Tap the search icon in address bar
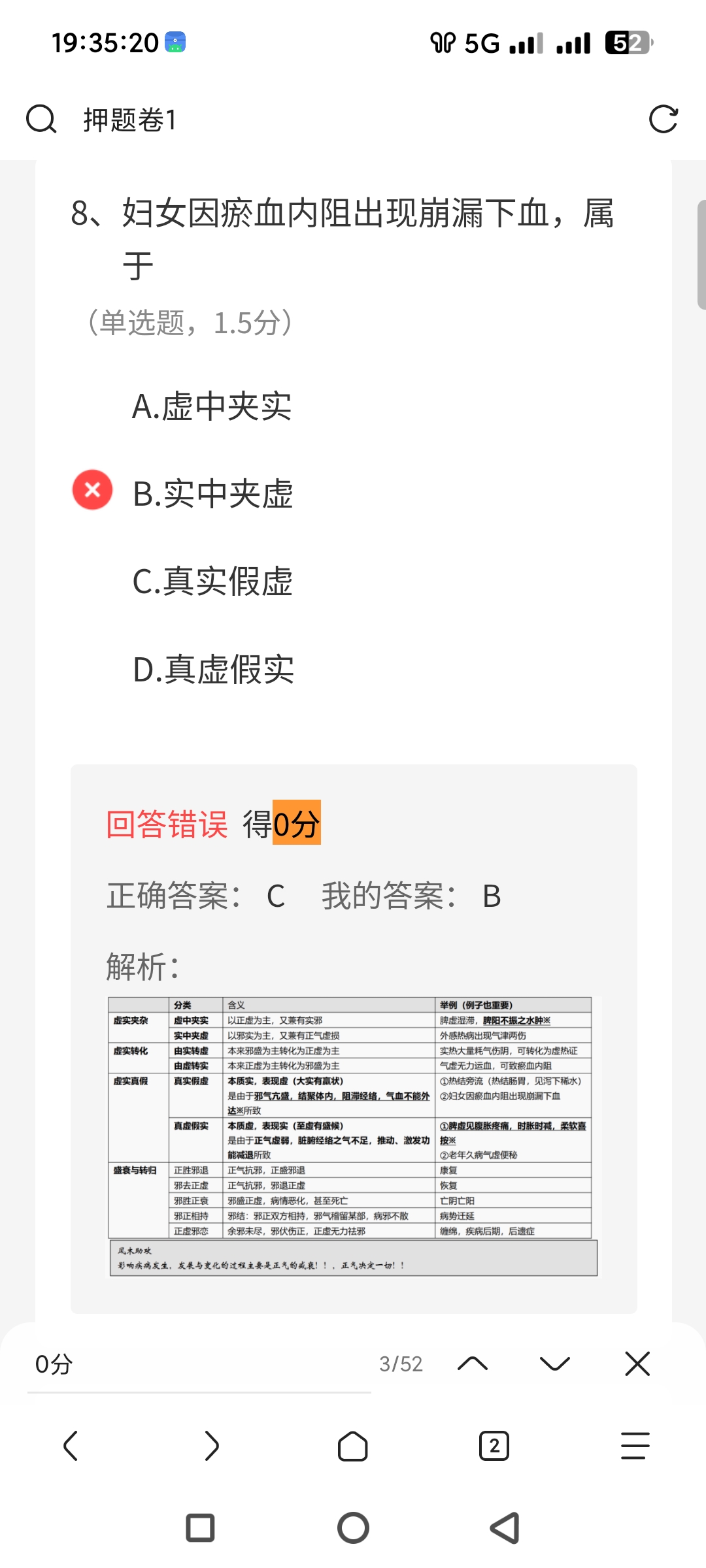The height and width of the screenshot is (1568, 706). point(41,120)
